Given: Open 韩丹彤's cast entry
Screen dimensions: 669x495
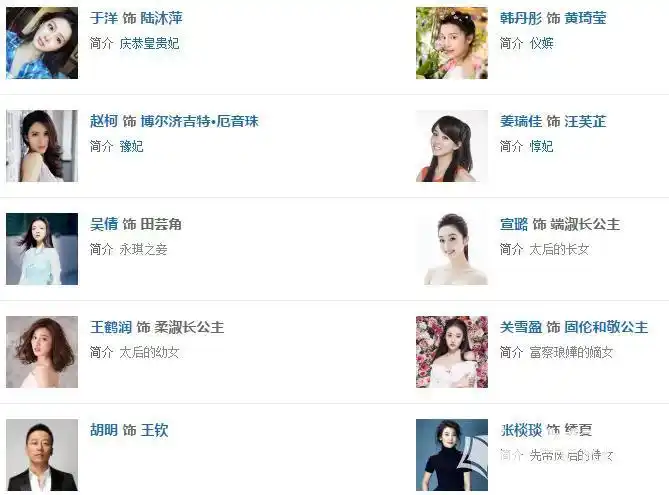Looking at the screenshot, I should tap(520, 18).
